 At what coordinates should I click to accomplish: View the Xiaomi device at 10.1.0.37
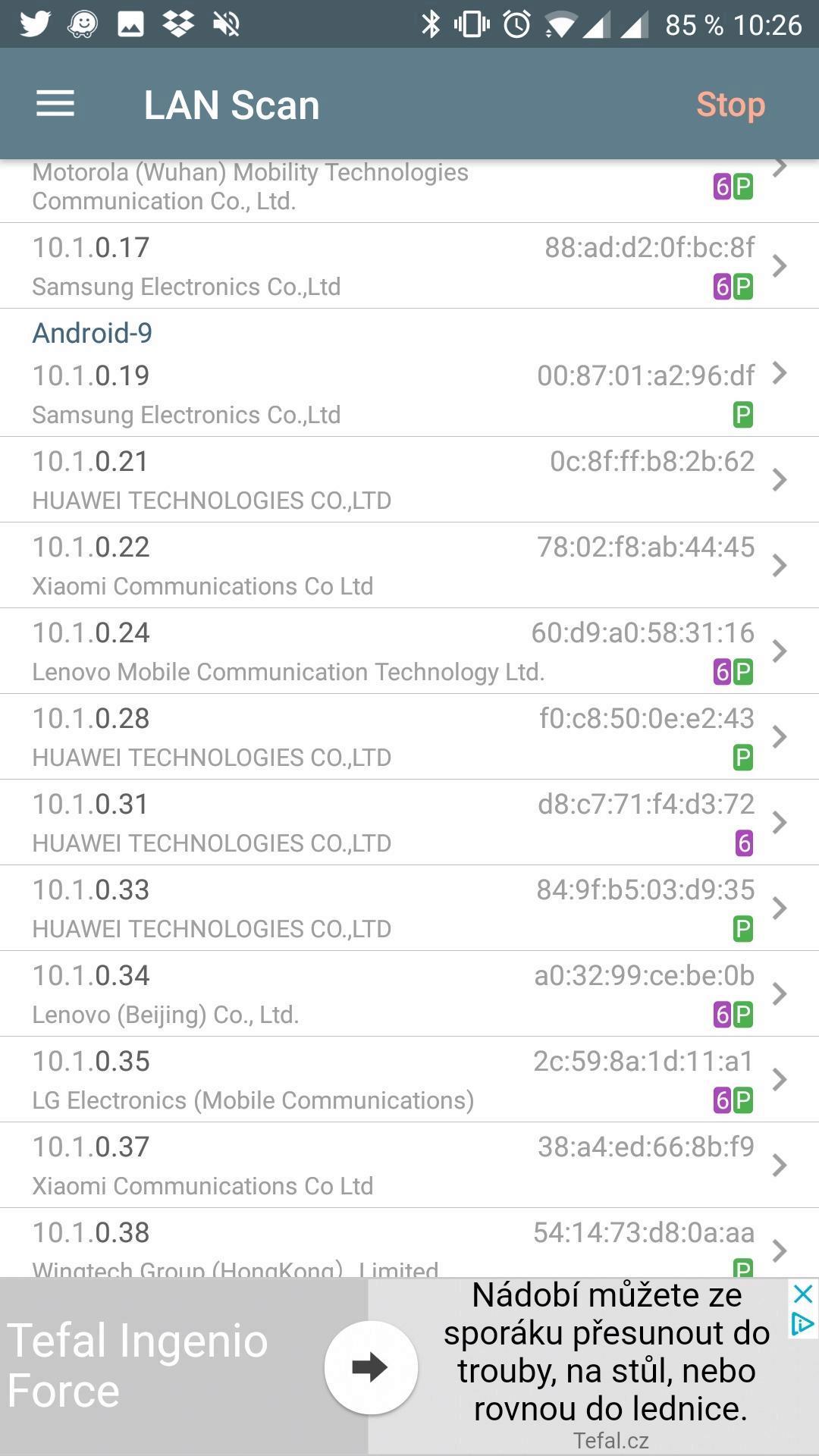pos(409,1165)
